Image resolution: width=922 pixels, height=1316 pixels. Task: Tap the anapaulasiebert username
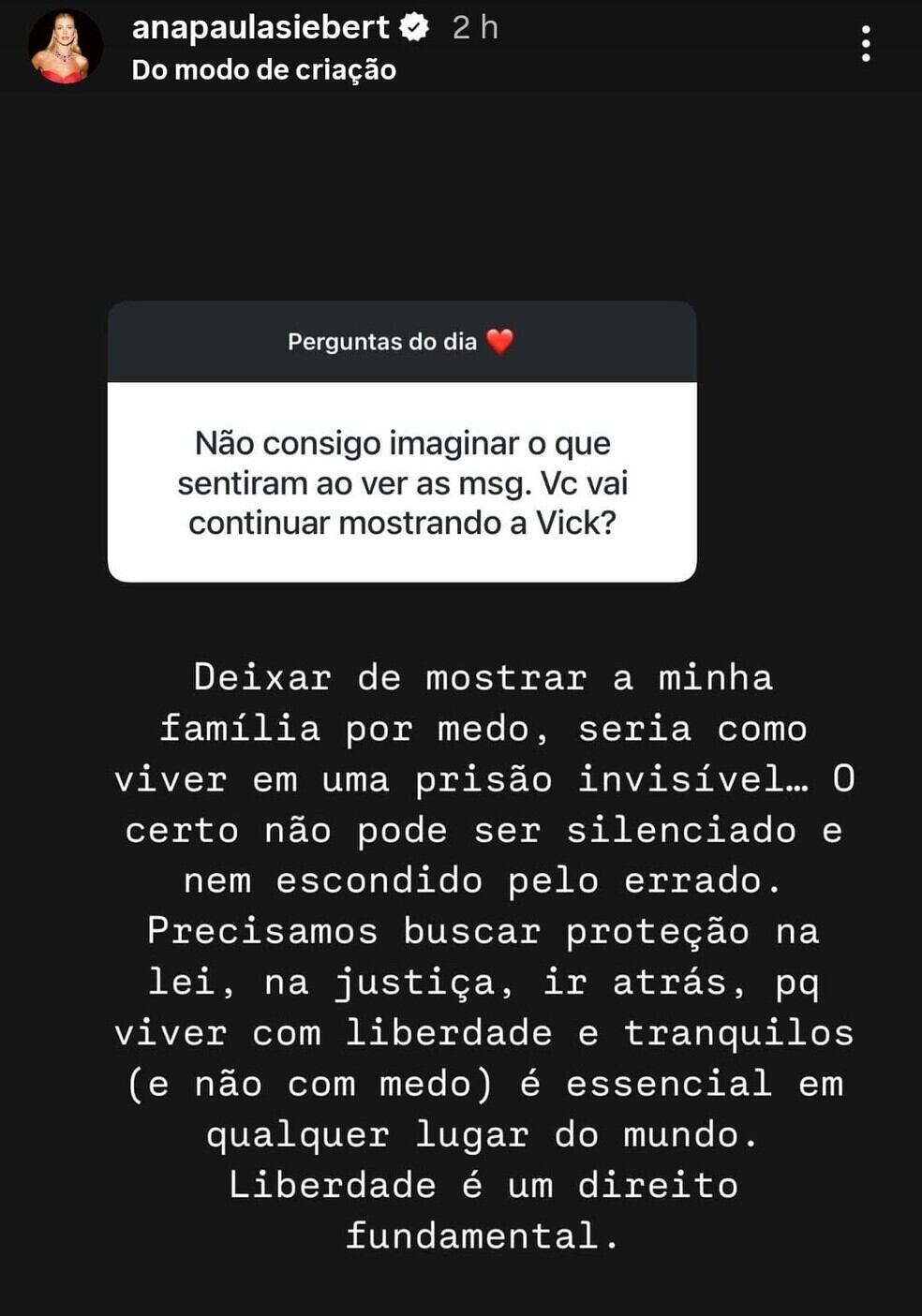pos(260,27)
